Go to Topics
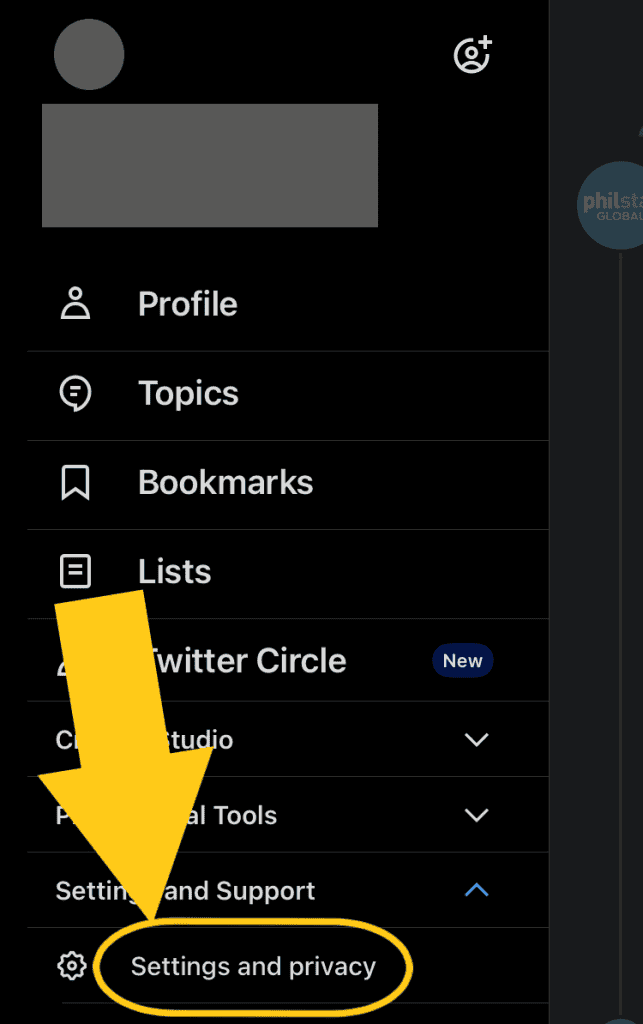This screenshot has width=643, height=1024. (x=188, y=393)
